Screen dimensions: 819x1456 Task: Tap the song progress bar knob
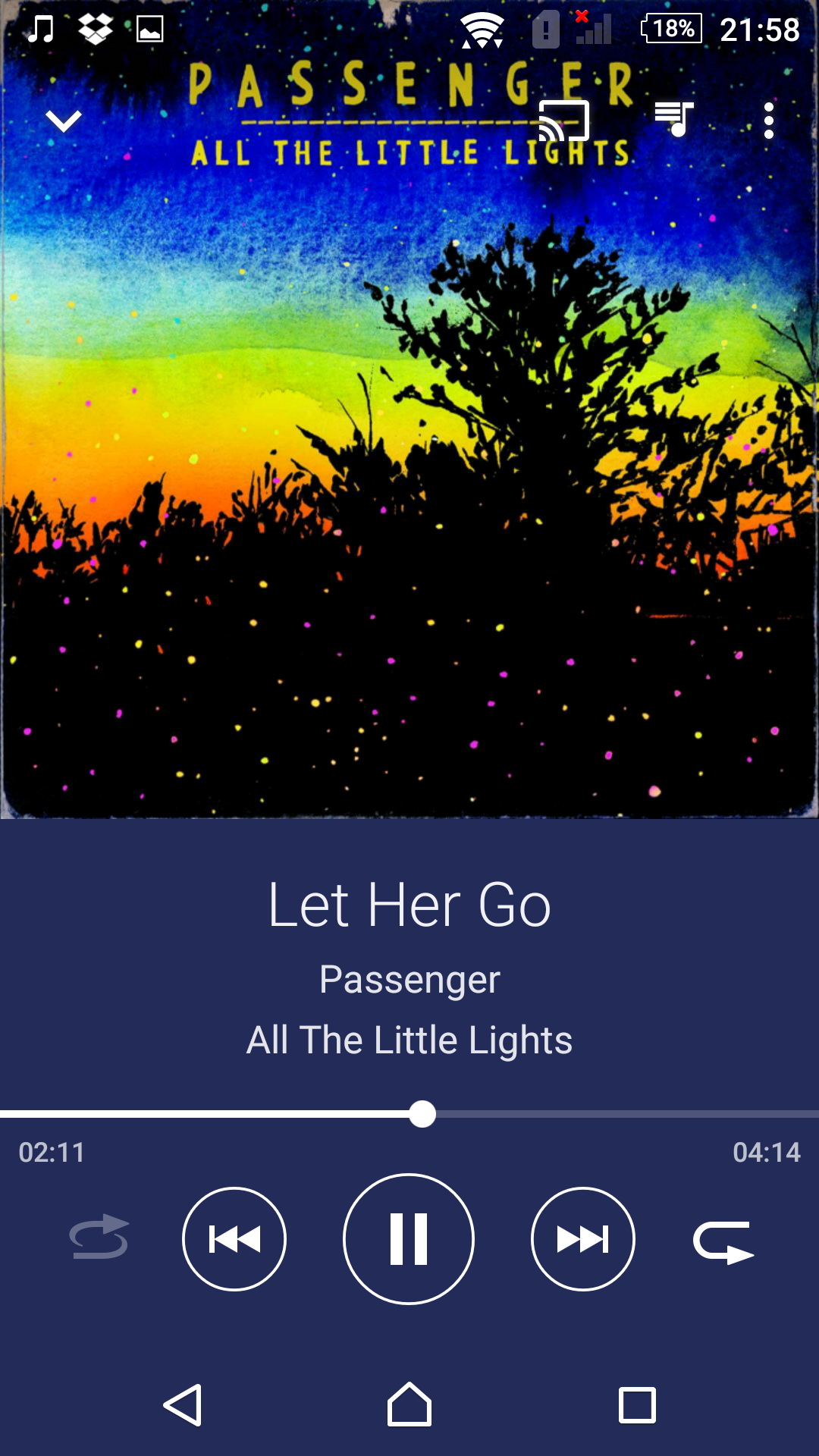tap(422, 1114)
